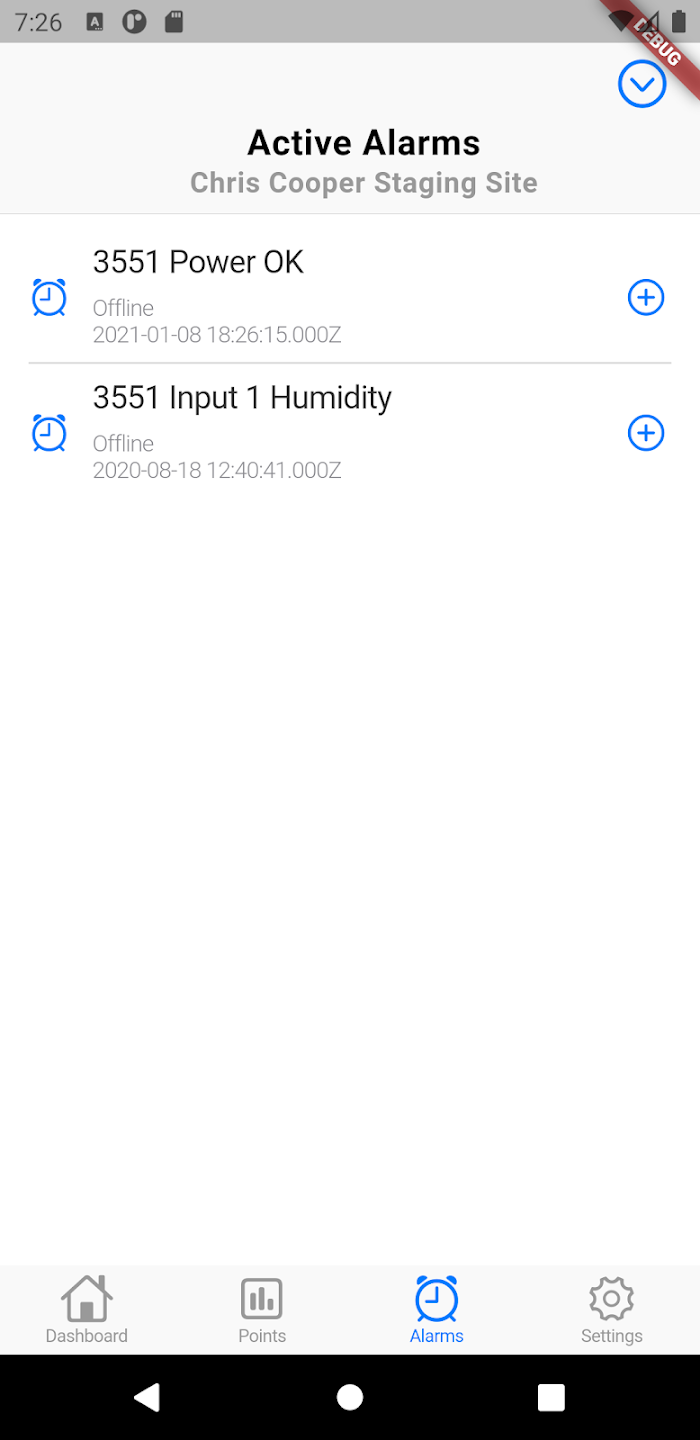Open the 3551 Input 1 Humidity alarm
This screenshot has height=1440, width=700.
300,432
